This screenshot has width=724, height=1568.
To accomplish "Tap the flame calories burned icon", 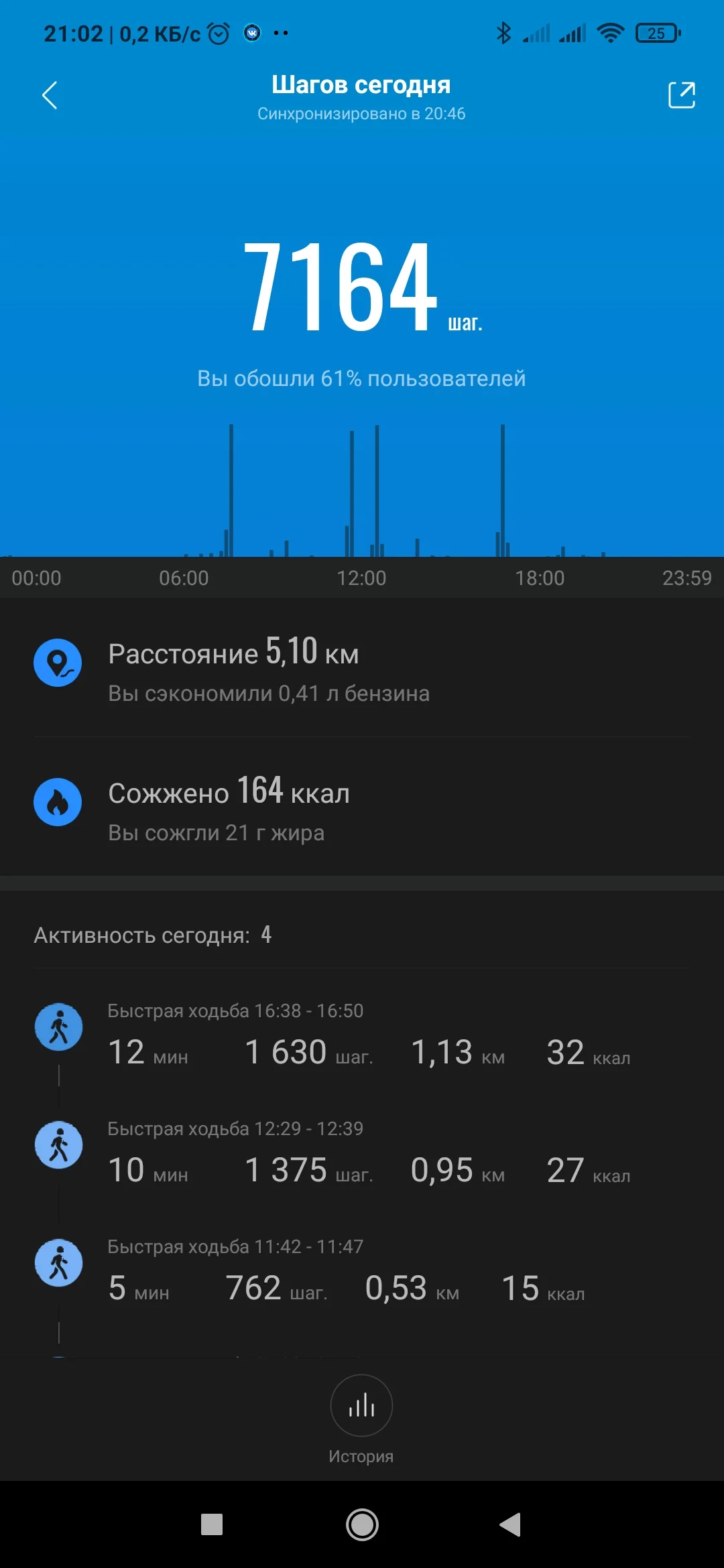I will [x=58, y=801].
